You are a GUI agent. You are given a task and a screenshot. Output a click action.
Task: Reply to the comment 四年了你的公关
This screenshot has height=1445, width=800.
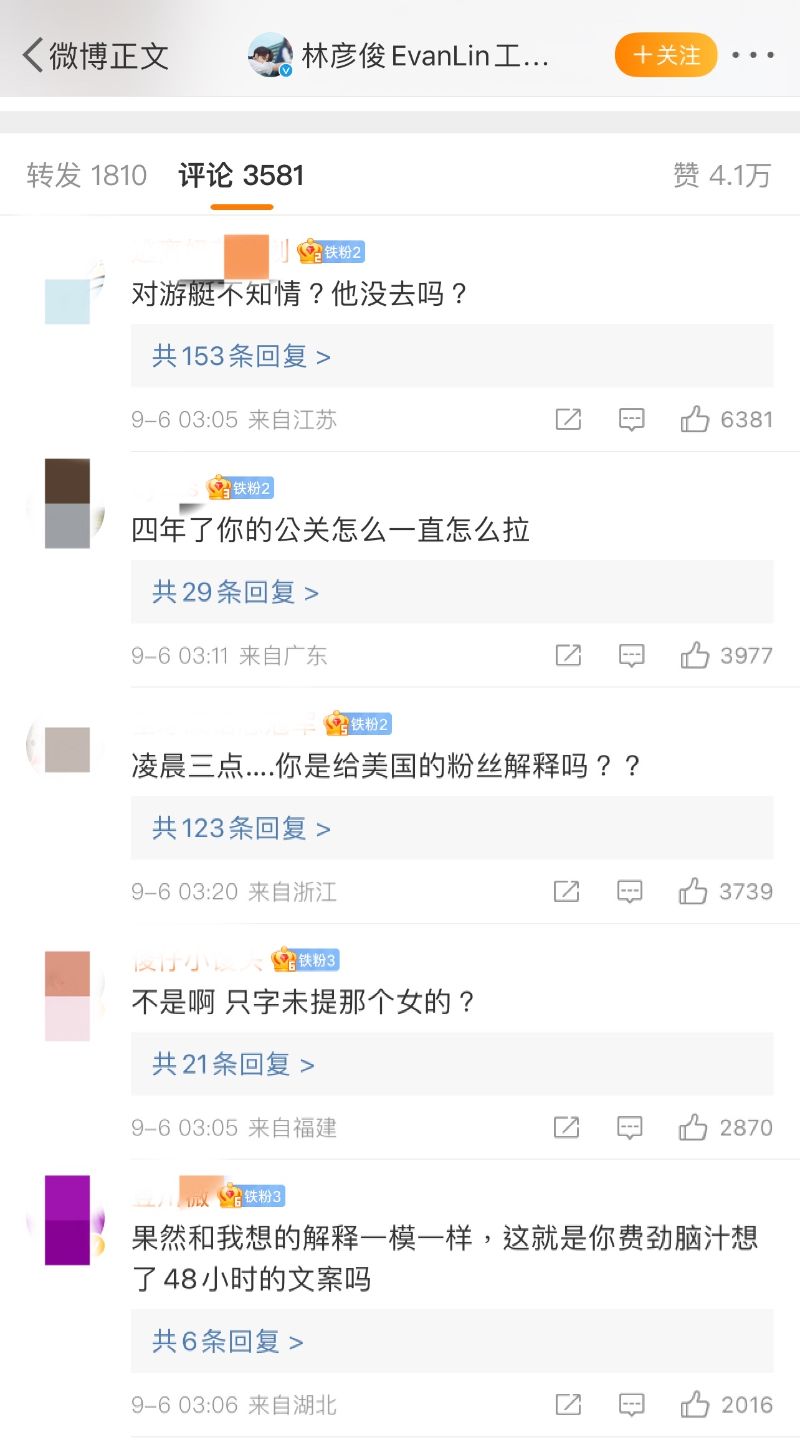[631, 655]
